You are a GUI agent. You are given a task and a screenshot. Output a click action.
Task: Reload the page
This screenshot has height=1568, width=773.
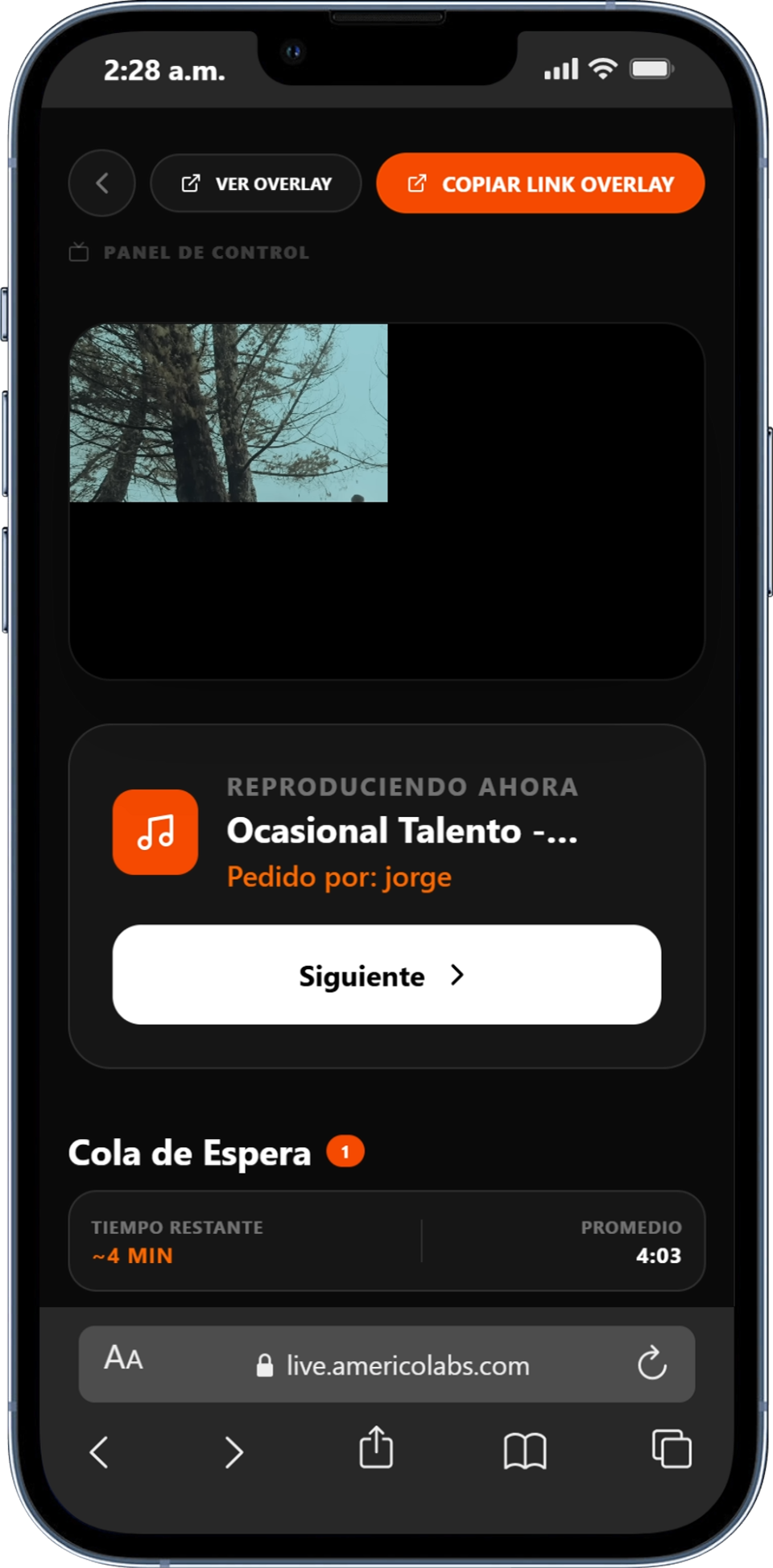click(x=651, y=1364)
